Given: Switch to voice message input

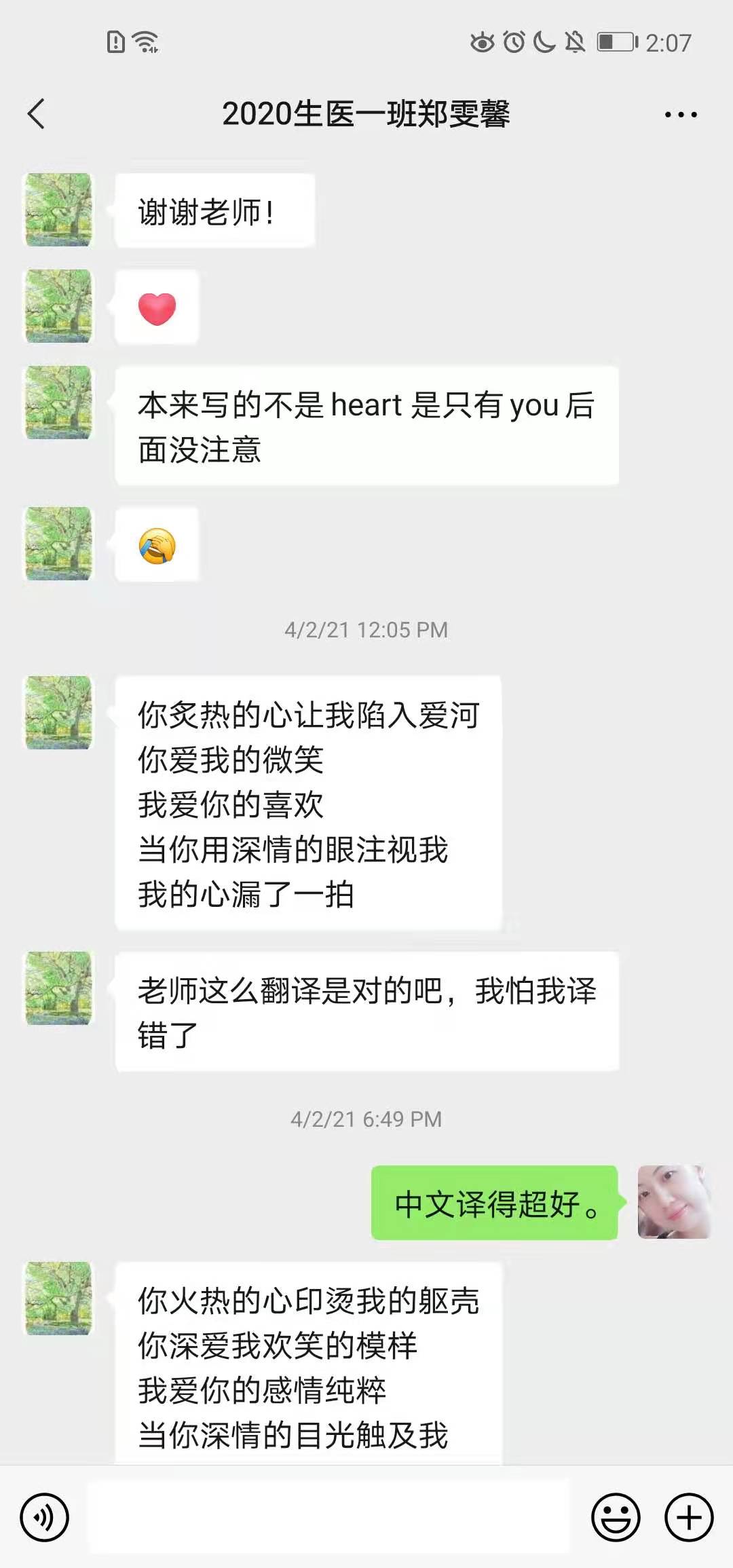Looking at the screenshot, I should click(45, 1516).
